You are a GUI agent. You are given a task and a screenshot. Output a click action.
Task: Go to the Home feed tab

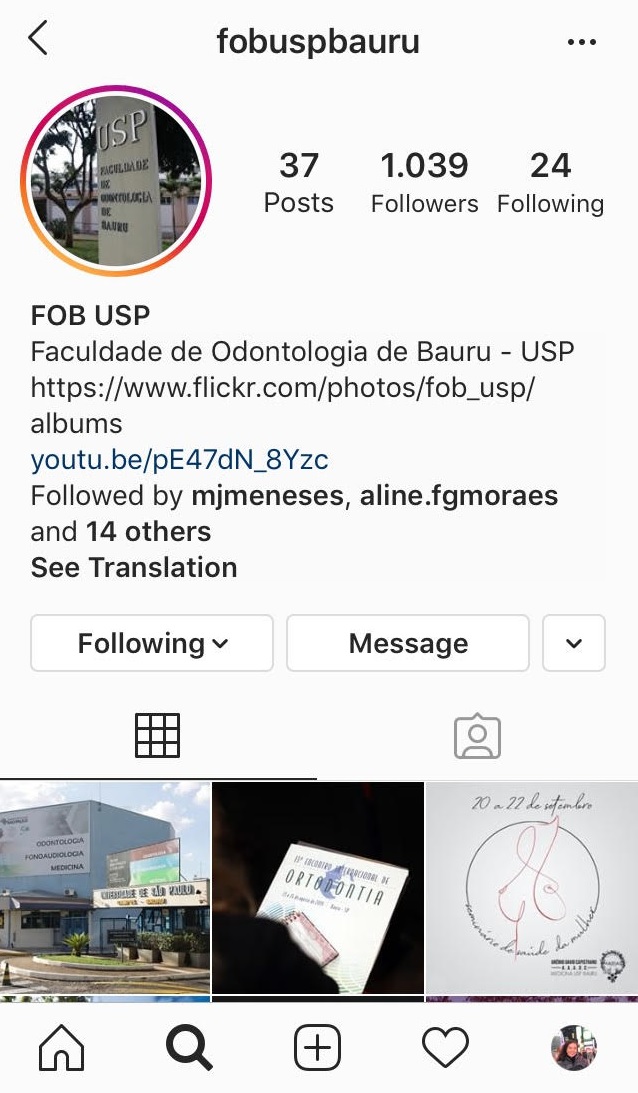pyautogui.click(x=62, y=1048)
